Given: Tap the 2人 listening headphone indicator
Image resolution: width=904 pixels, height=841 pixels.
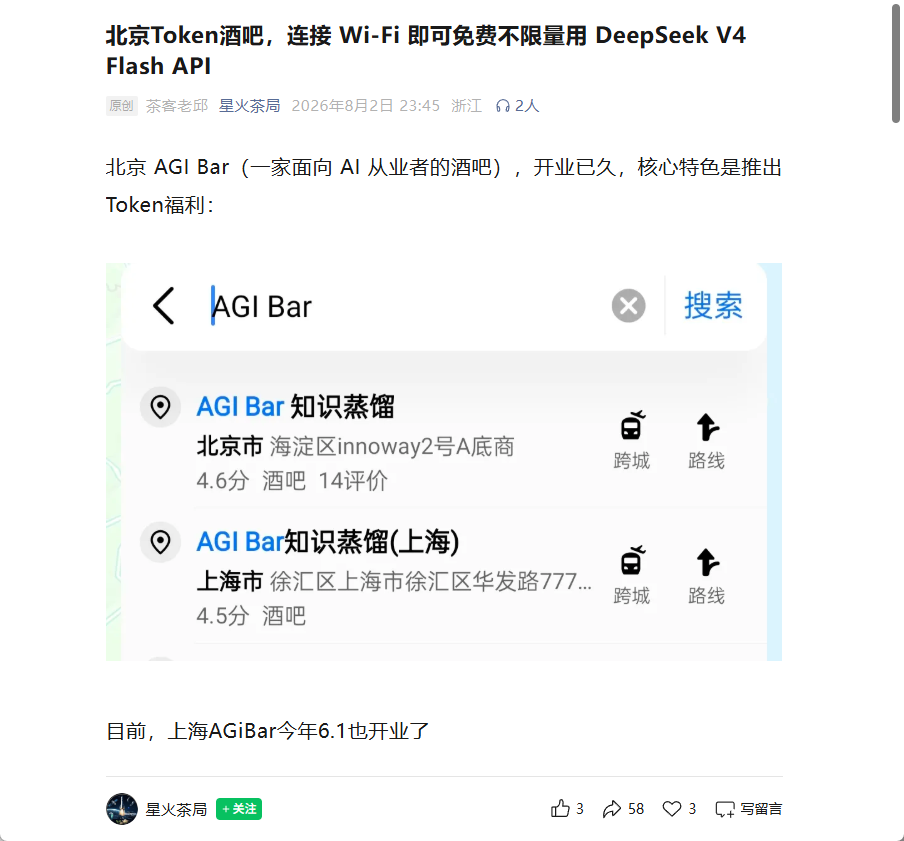Looking at the screenshot, I should click(x=517, y=106).
